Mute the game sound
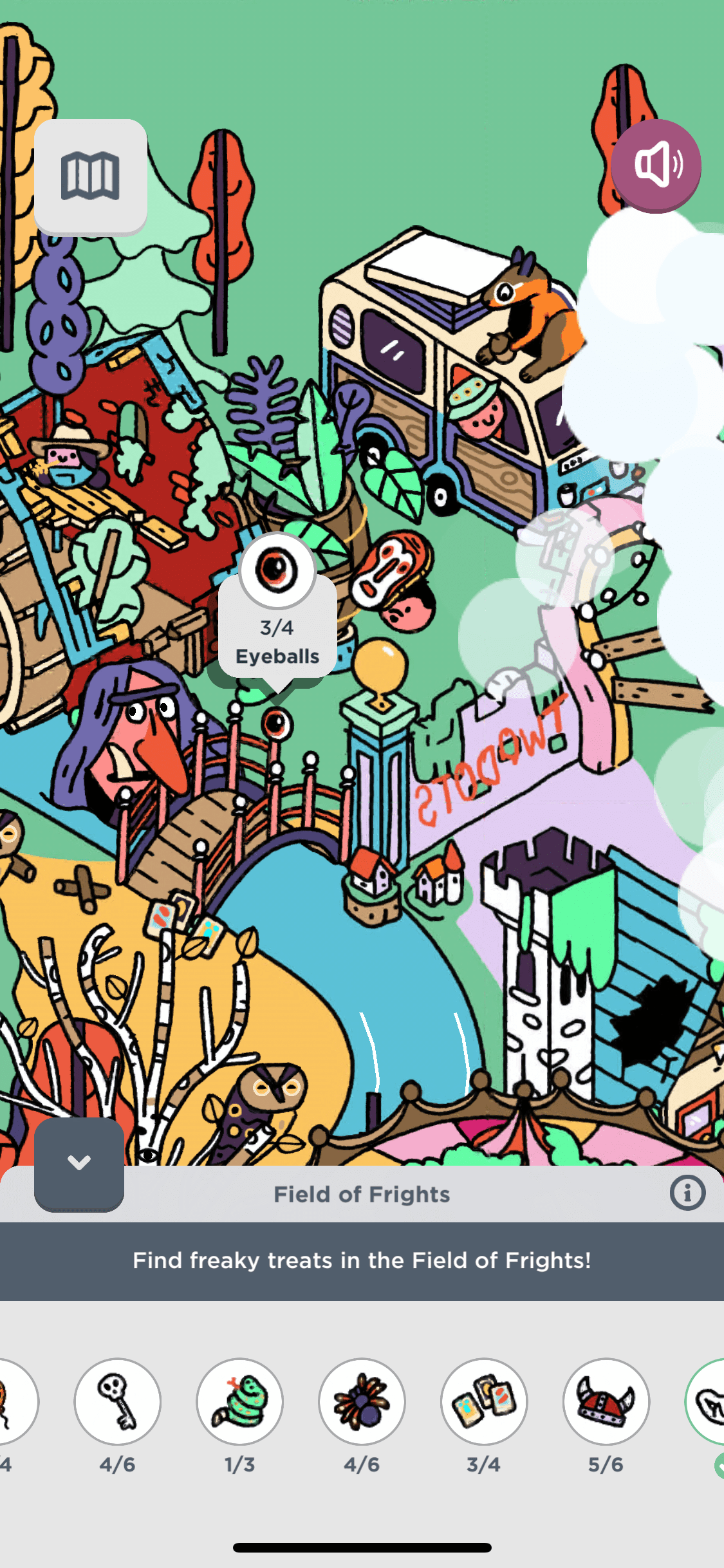Screen dimensions: 724x1568 click(x=656, y=165)
